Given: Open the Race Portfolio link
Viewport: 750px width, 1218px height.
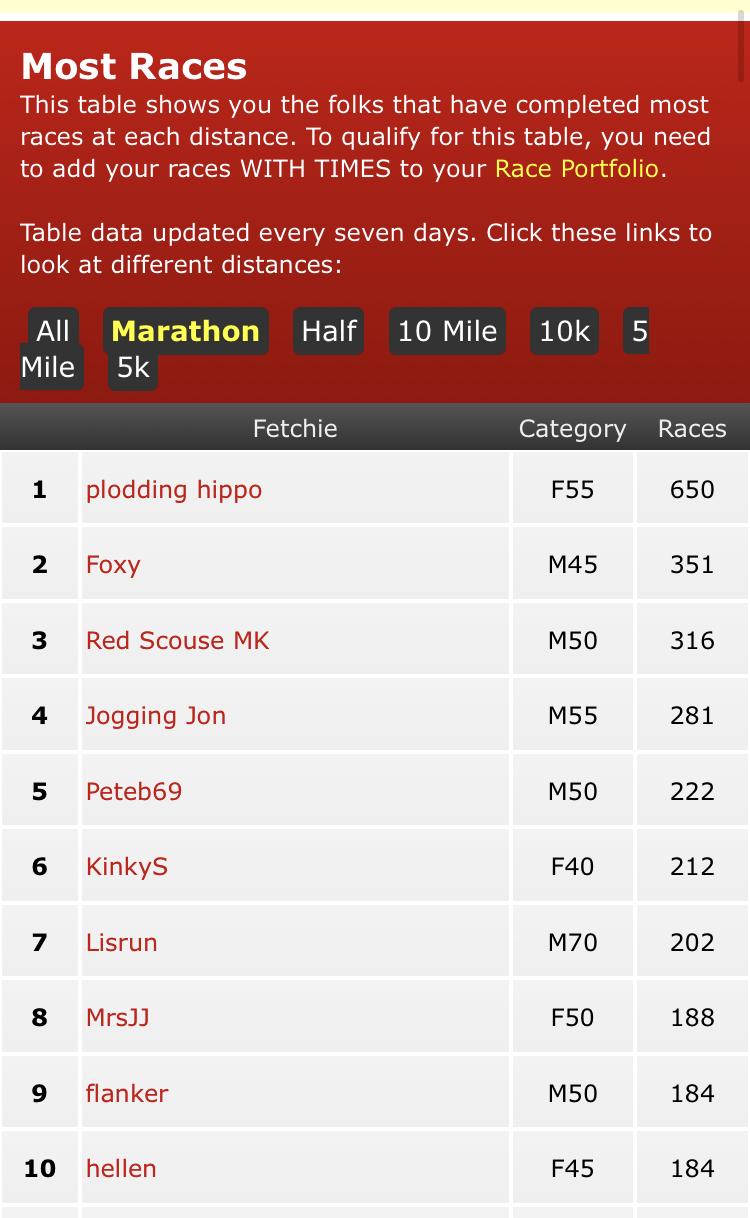Looking at the screenshot, I should click(x=577, y=169).
